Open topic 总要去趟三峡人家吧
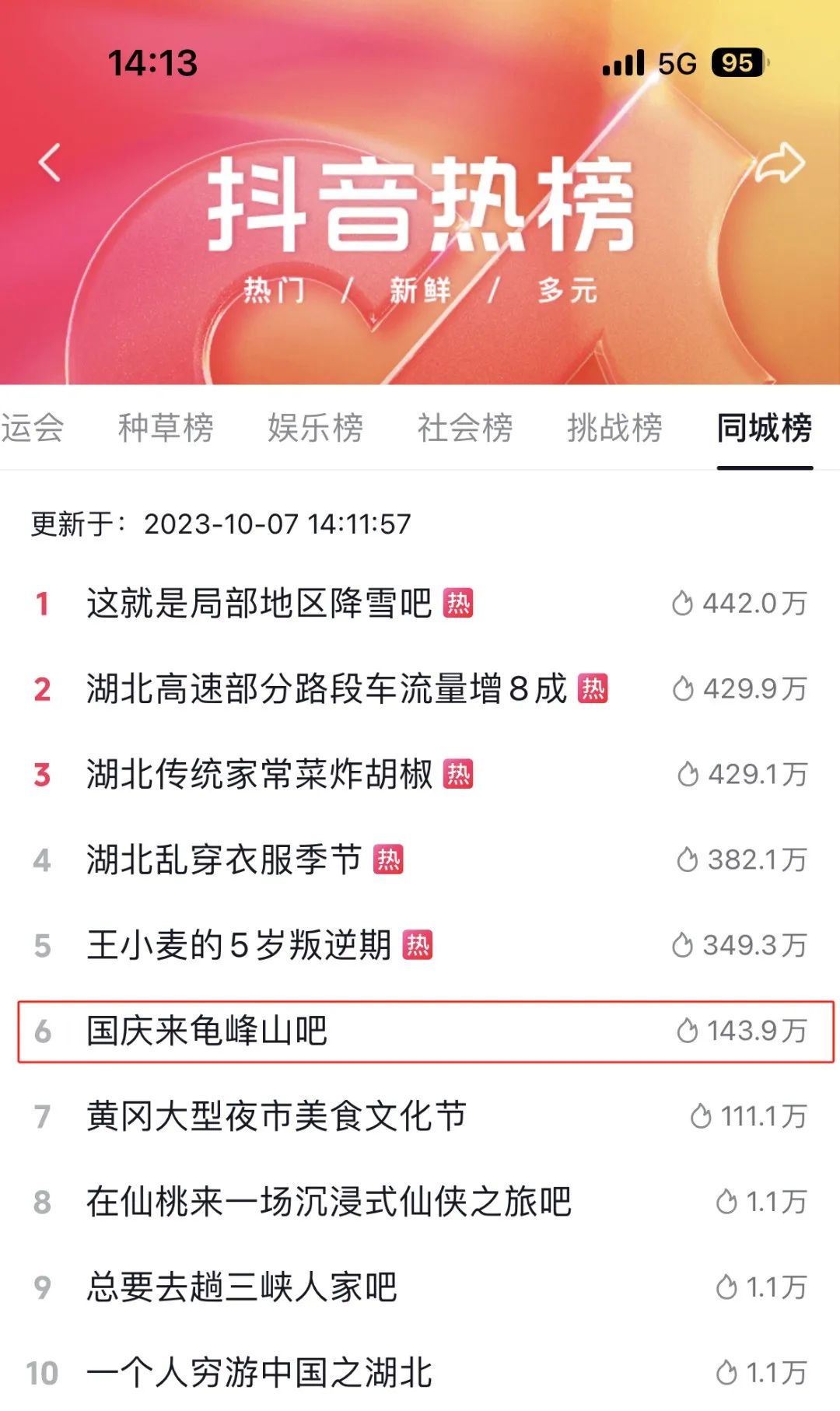Viewport: 840px width, 1411px height. pyautogui.click(x=242, y=1288)
